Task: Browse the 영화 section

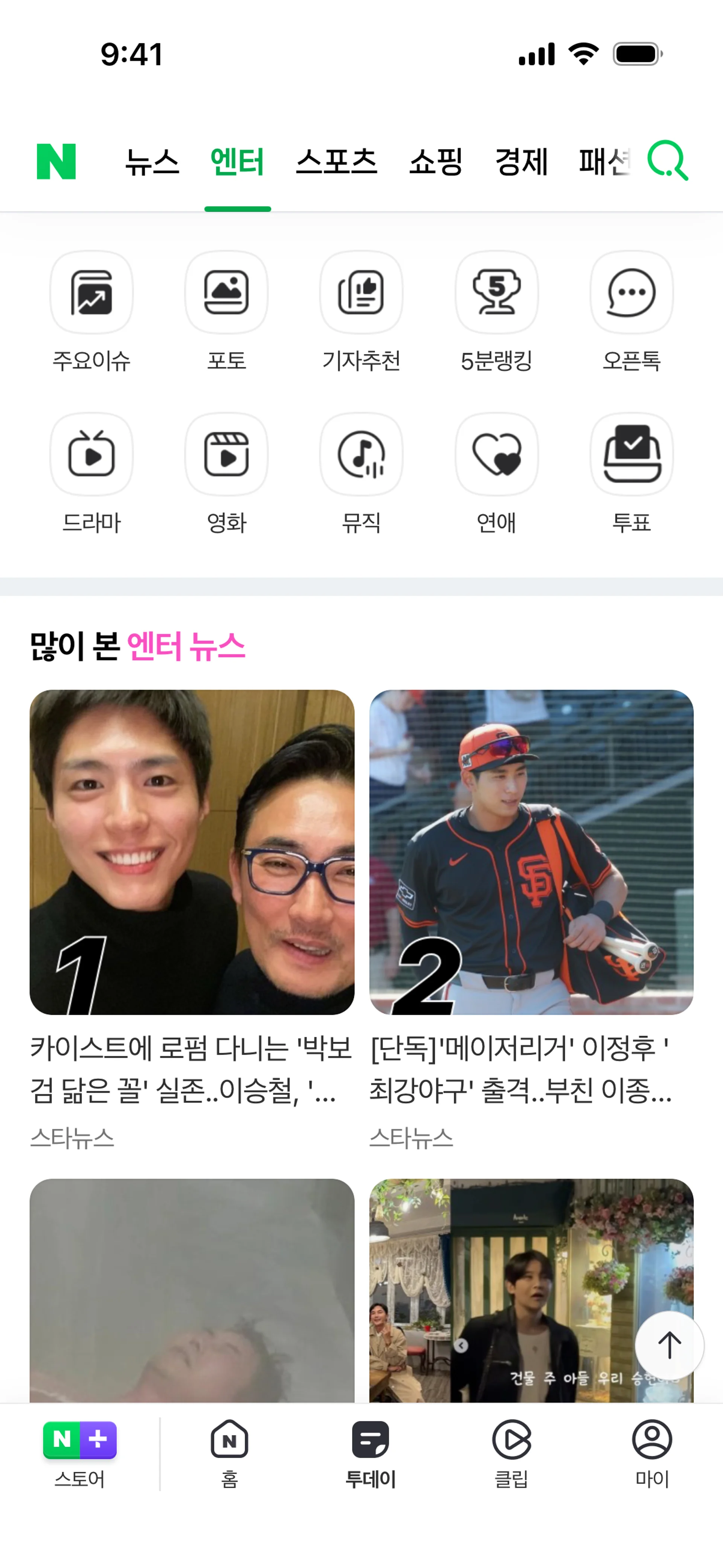Action: point(226,455)
